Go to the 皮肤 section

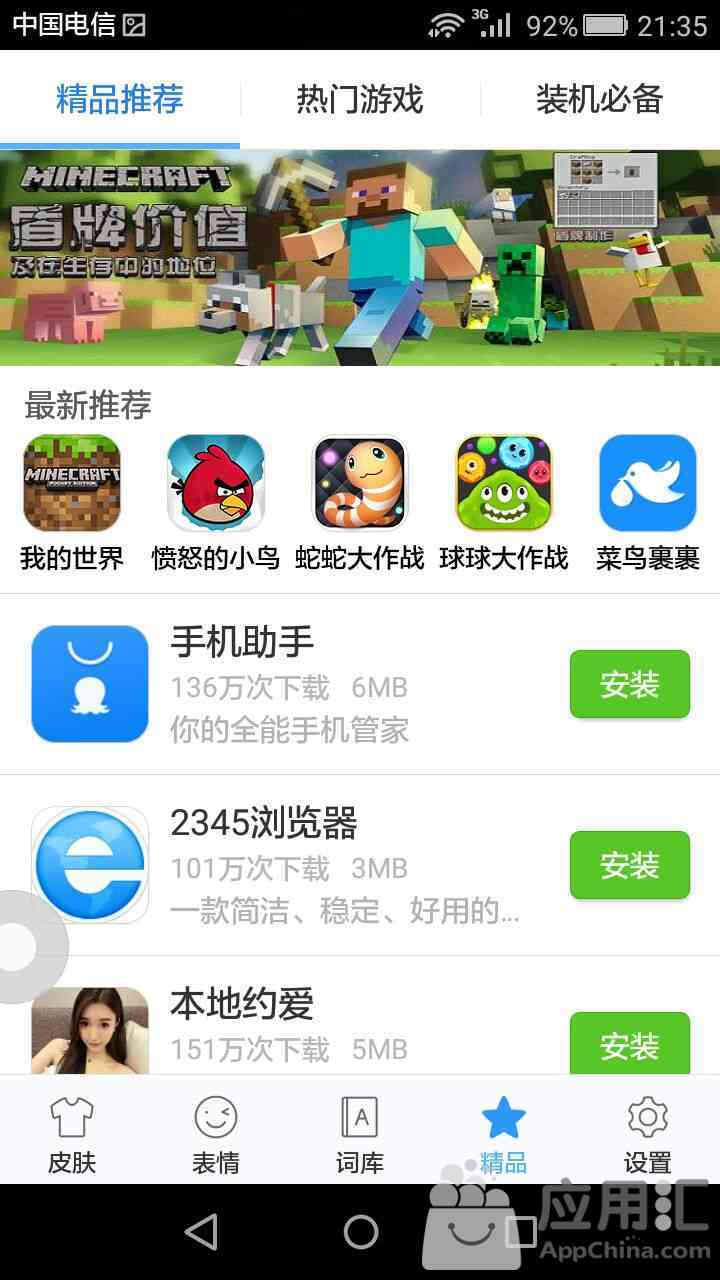point(72,1133)
